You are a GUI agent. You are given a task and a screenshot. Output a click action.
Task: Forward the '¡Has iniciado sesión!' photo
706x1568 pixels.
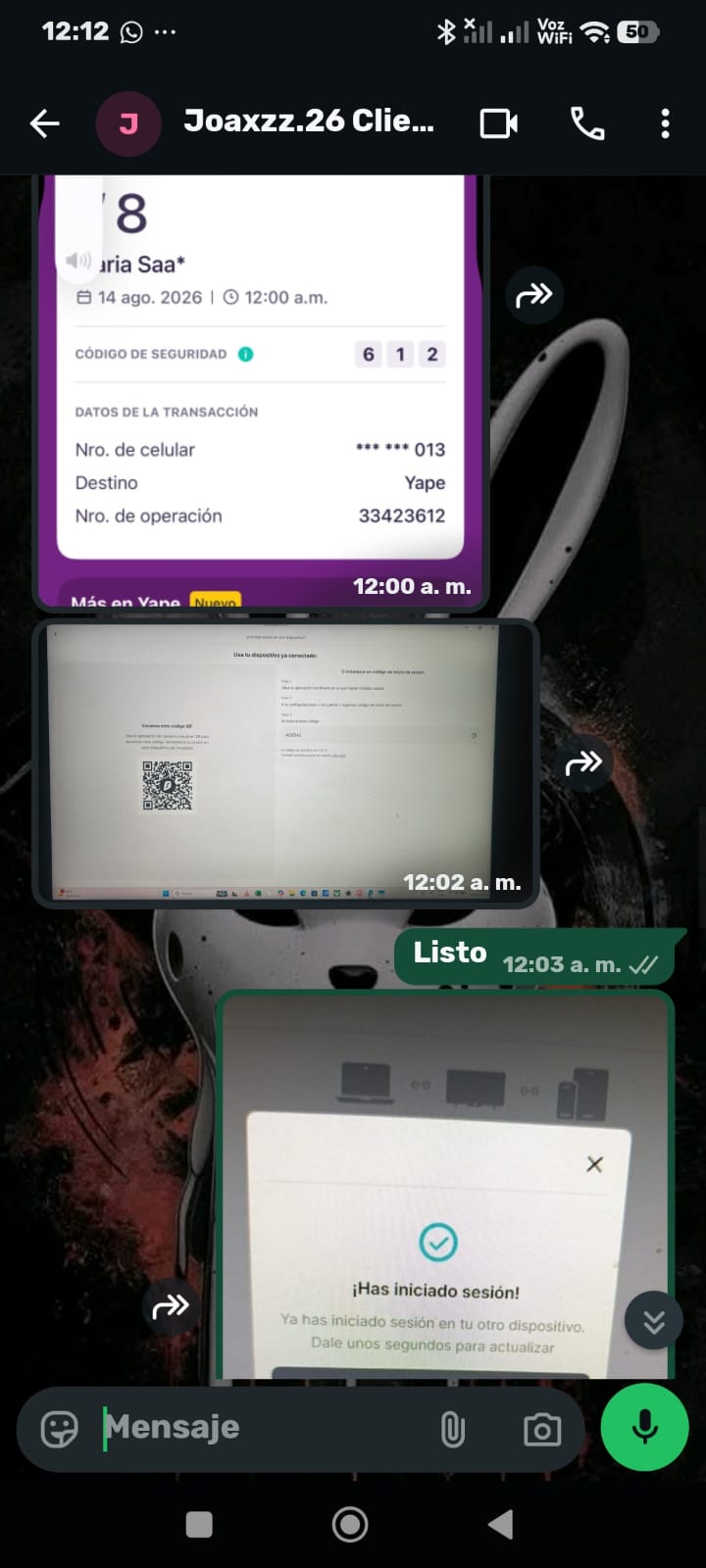tap(171, 1306)
